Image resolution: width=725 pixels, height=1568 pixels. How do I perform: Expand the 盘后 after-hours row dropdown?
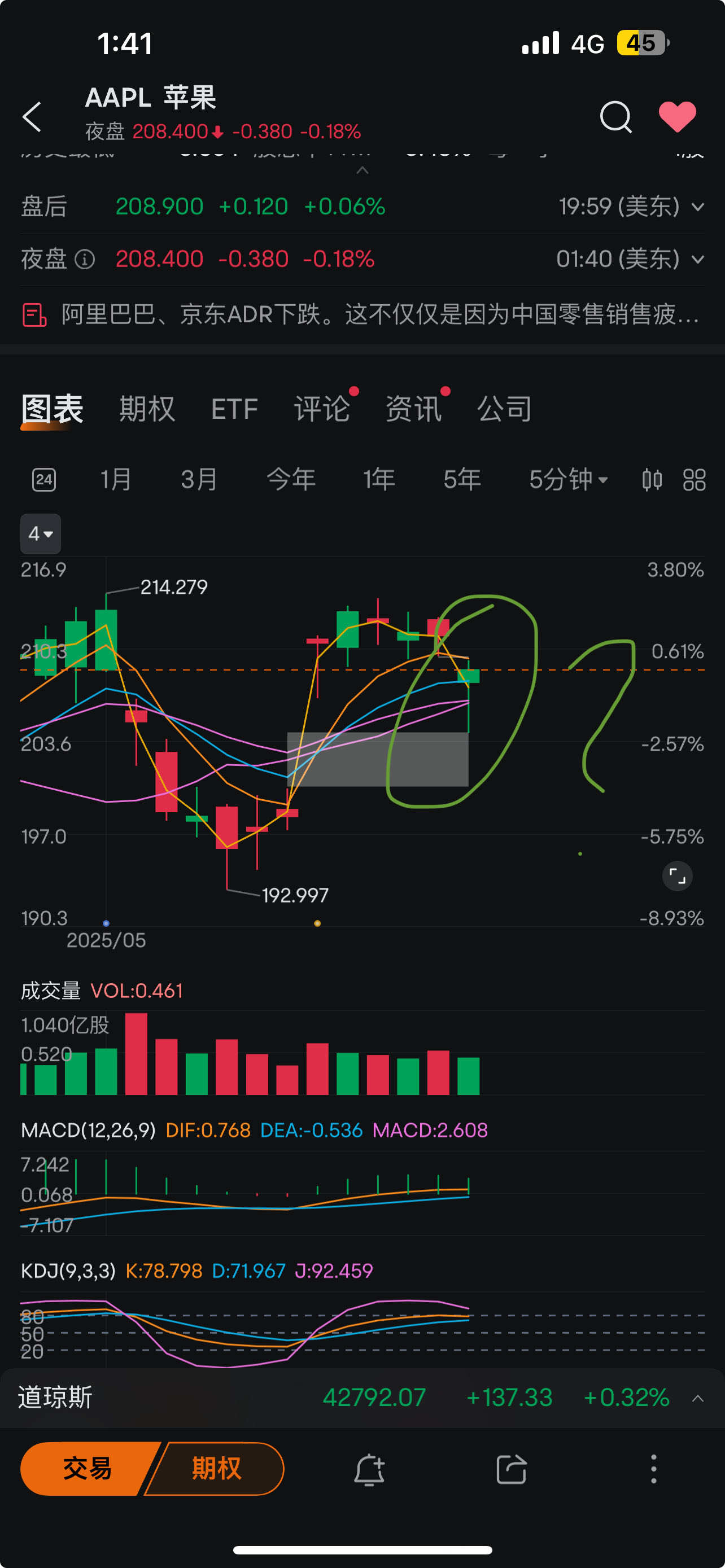697,208
